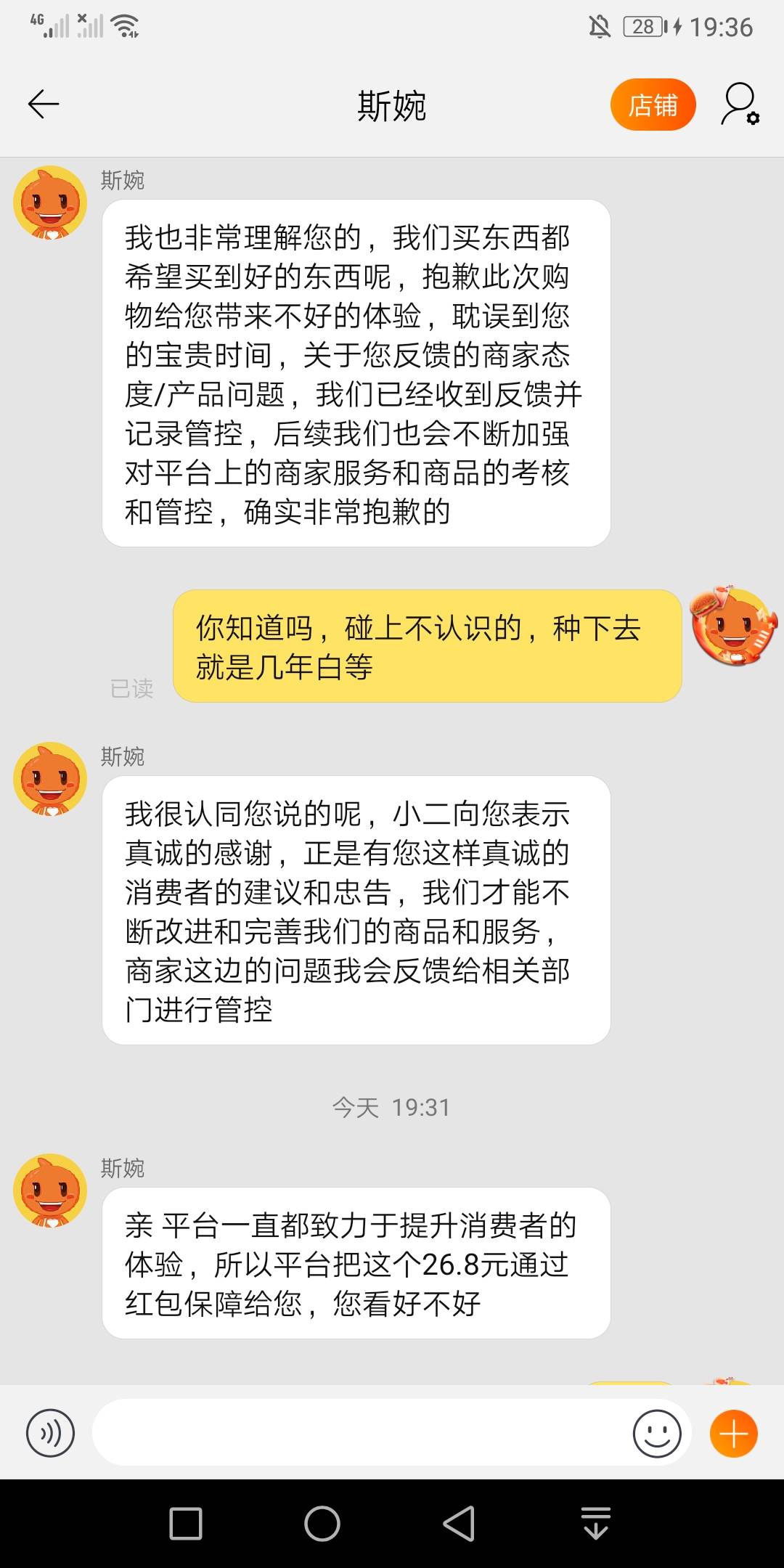Switch to voice message input
The image size is (784, 1568).
(x=50, y=1433)
